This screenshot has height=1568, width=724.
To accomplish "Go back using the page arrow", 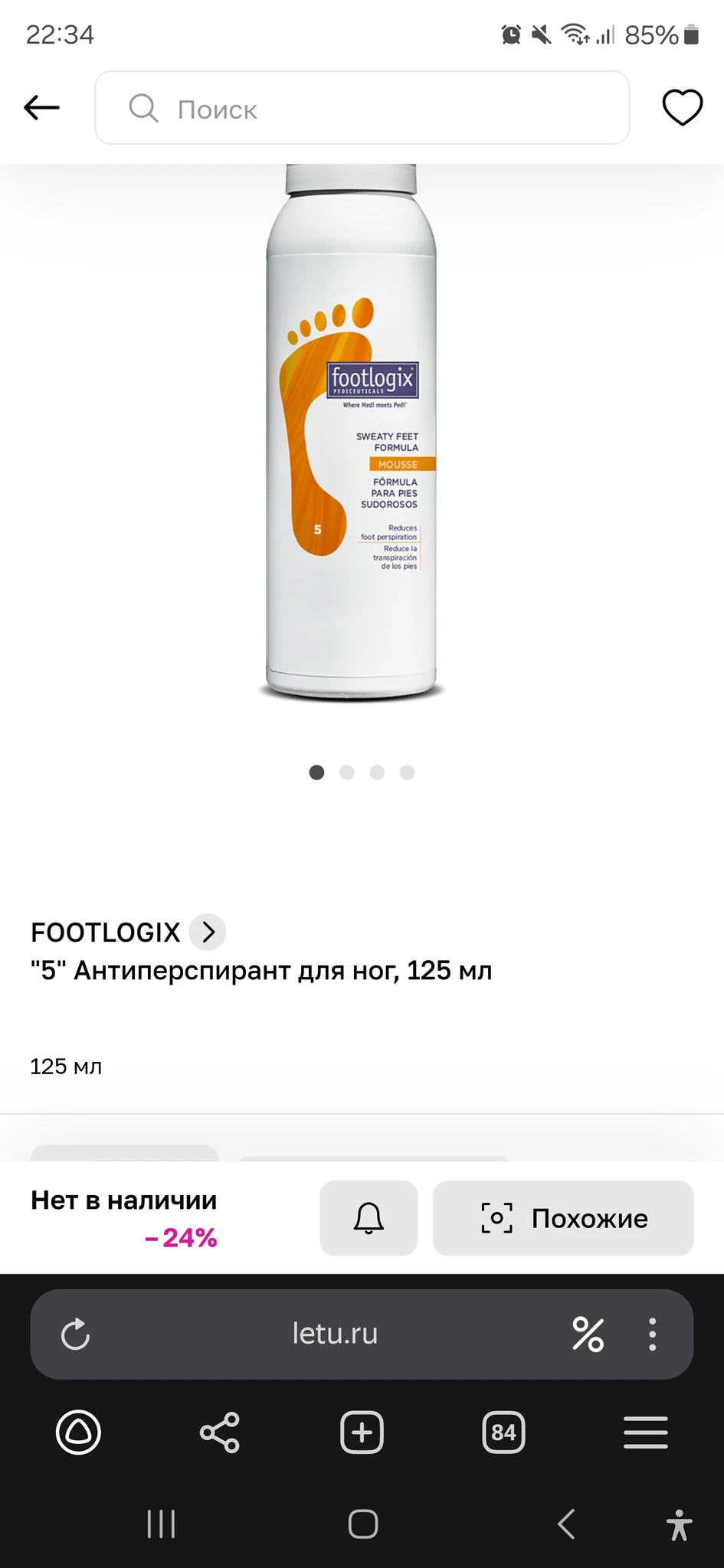I will (x=41, y=108).
